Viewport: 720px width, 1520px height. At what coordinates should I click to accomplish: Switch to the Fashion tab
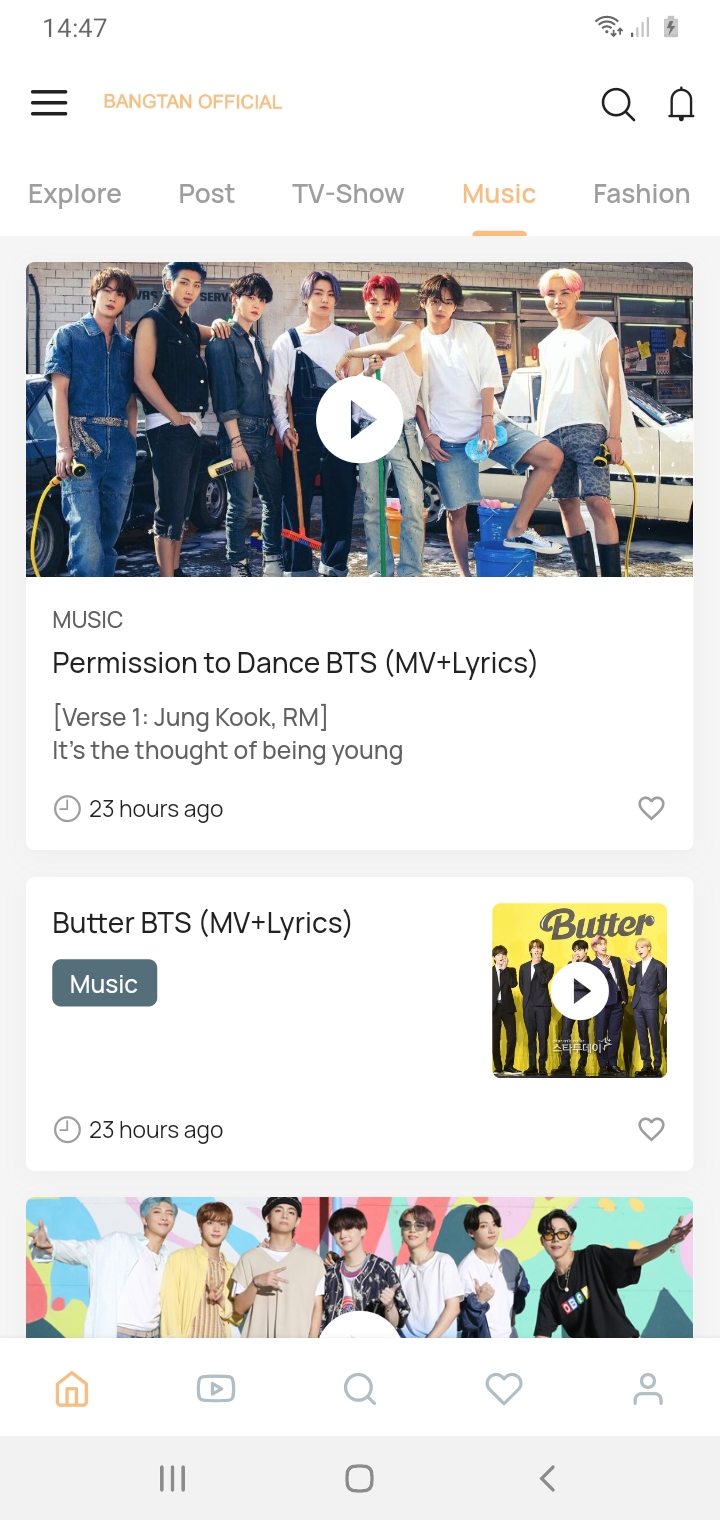click(x=641, y=194)
